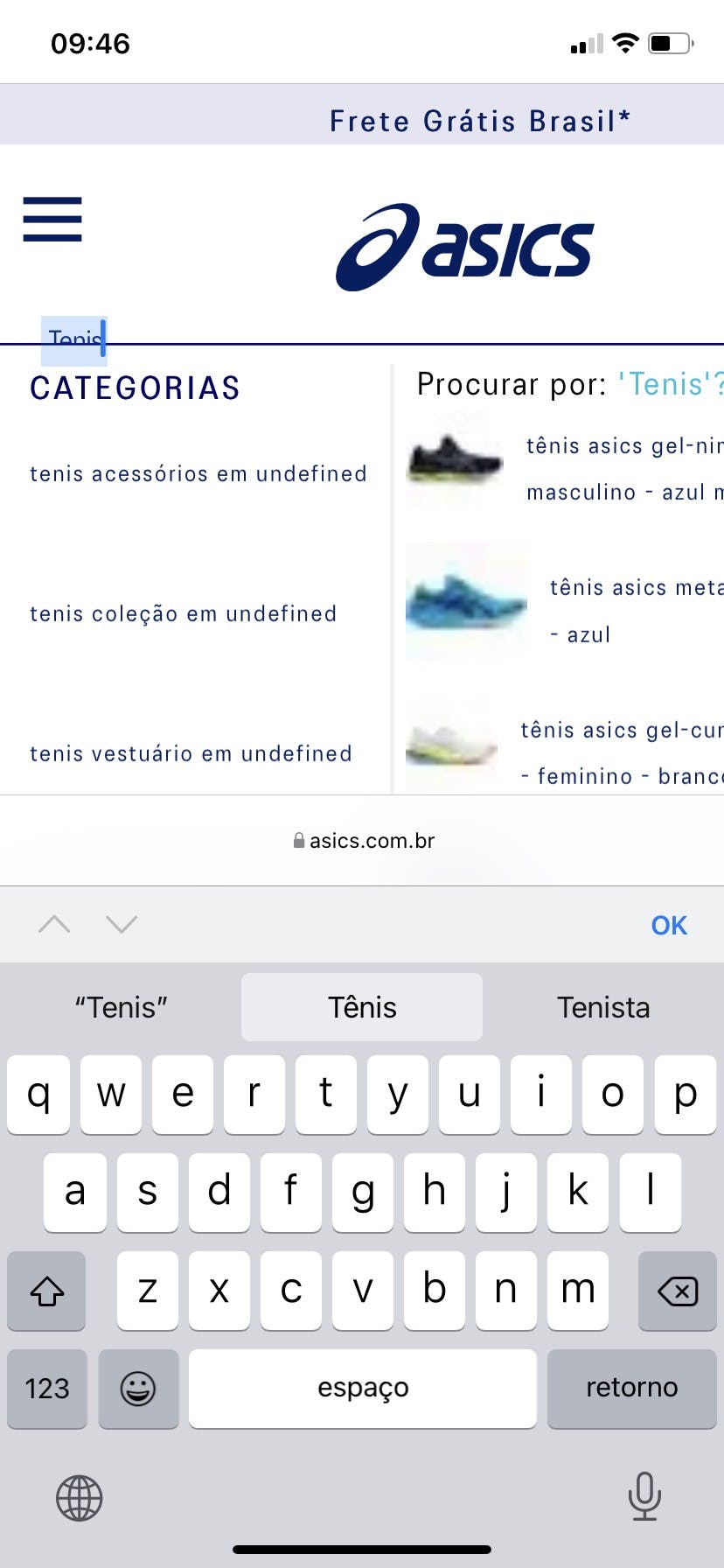Delete a character with backspace key
This screenshot has height=1568, width=724.
677,1291
